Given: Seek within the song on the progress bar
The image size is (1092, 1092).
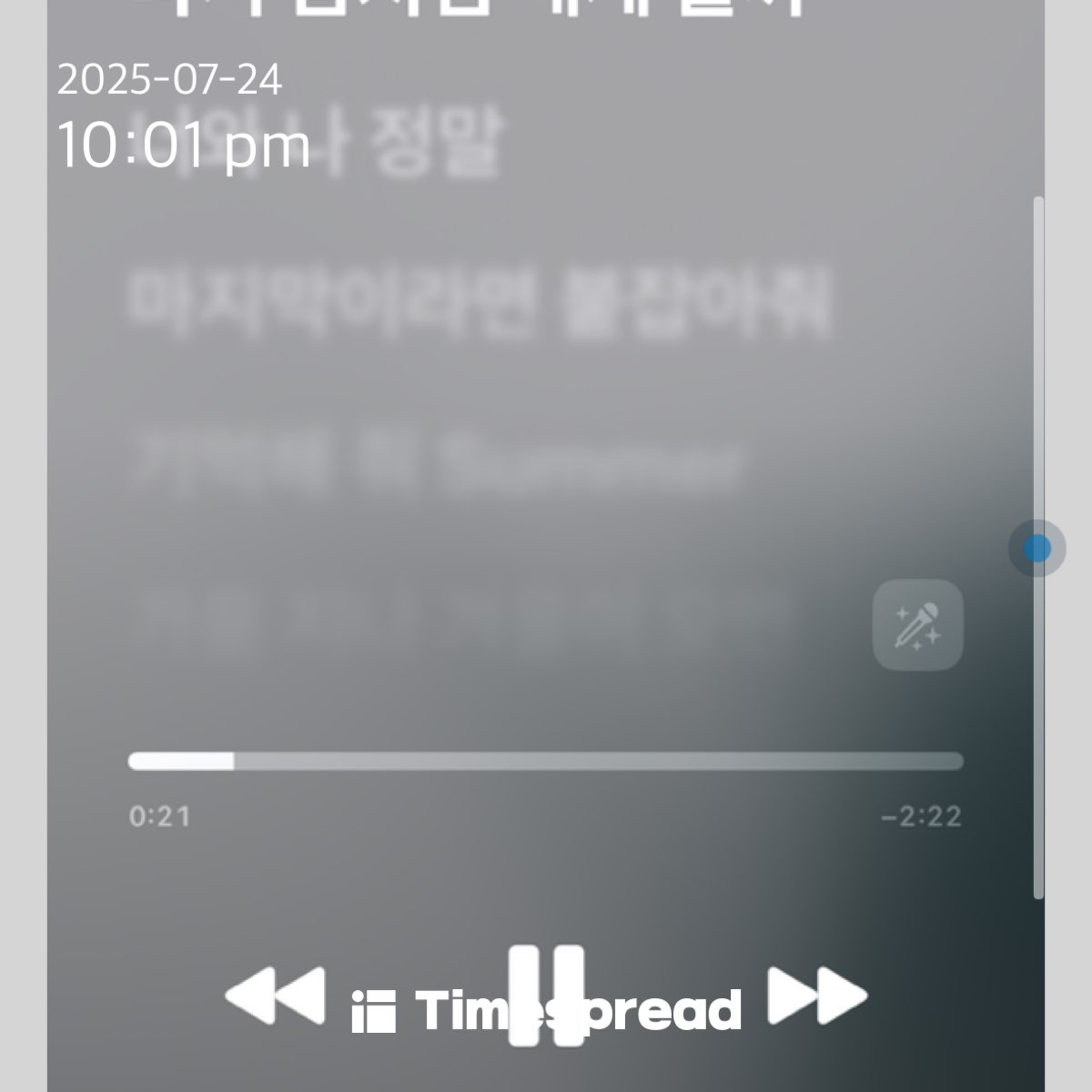Looking at the screenshot, I should (546, 762).
